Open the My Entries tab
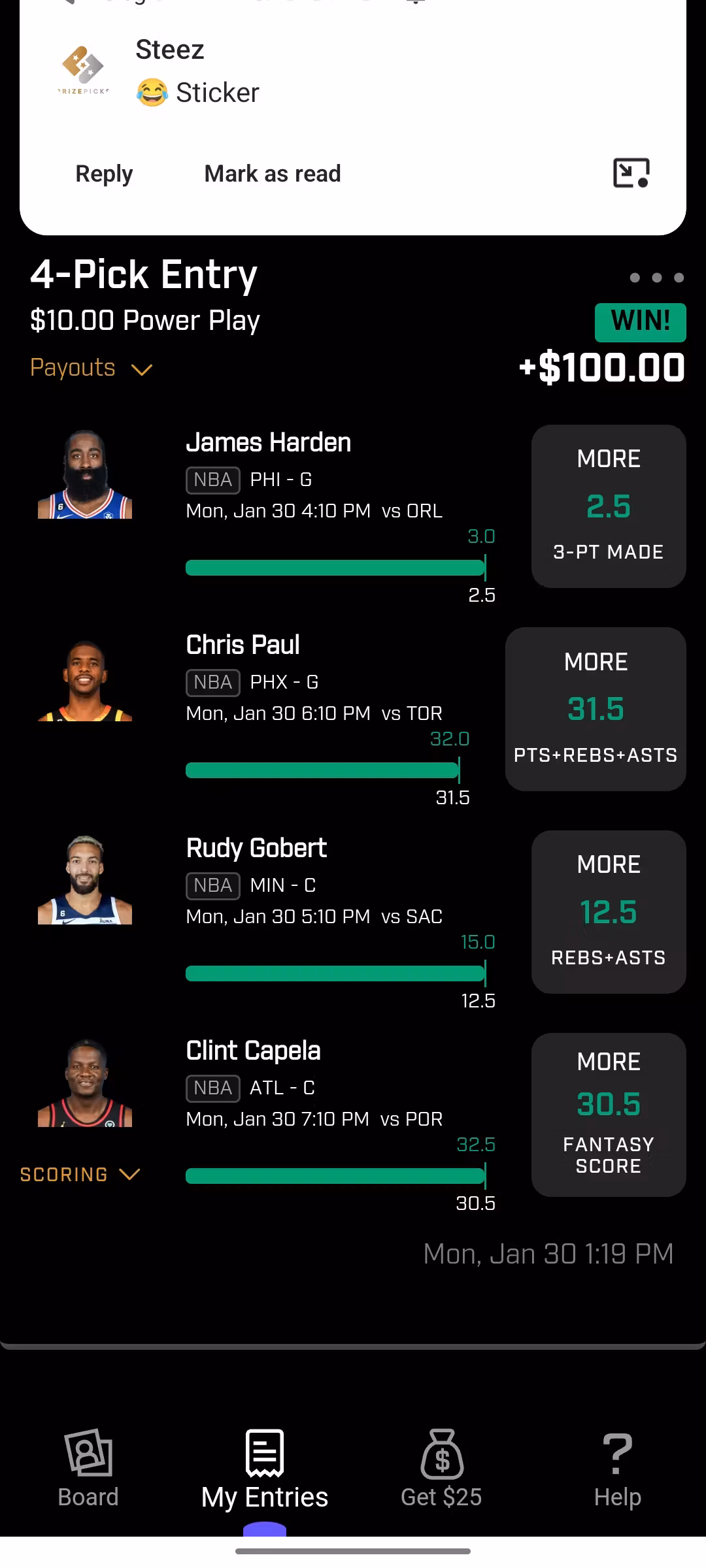This screenshot has width=706, height=1568. (x=265, y=1470)
